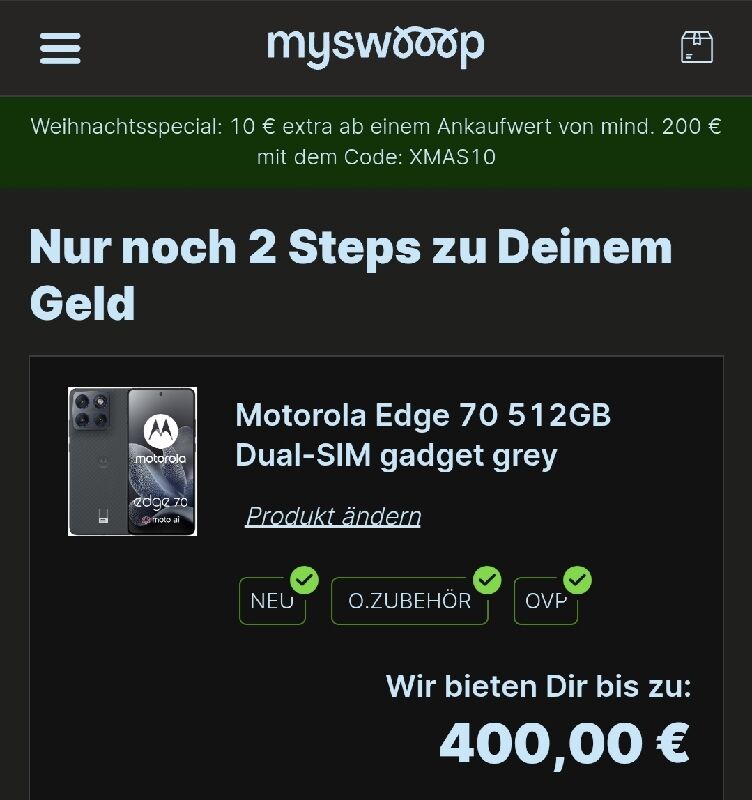Go to the myswooop home logo
Screen dimensions: 752x800
(375, 46)
